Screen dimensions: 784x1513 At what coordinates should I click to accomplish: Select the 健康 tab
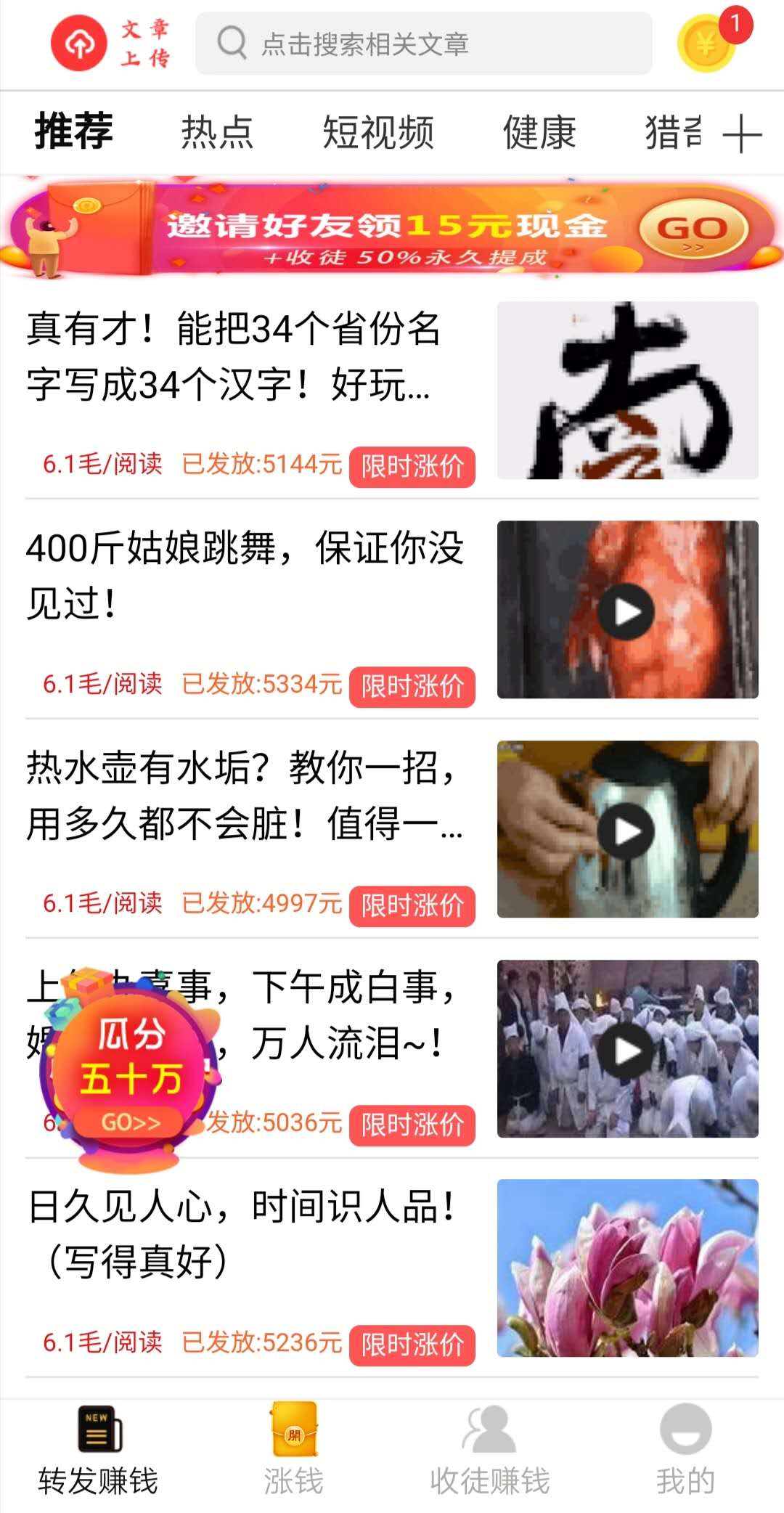click(539, 133)
